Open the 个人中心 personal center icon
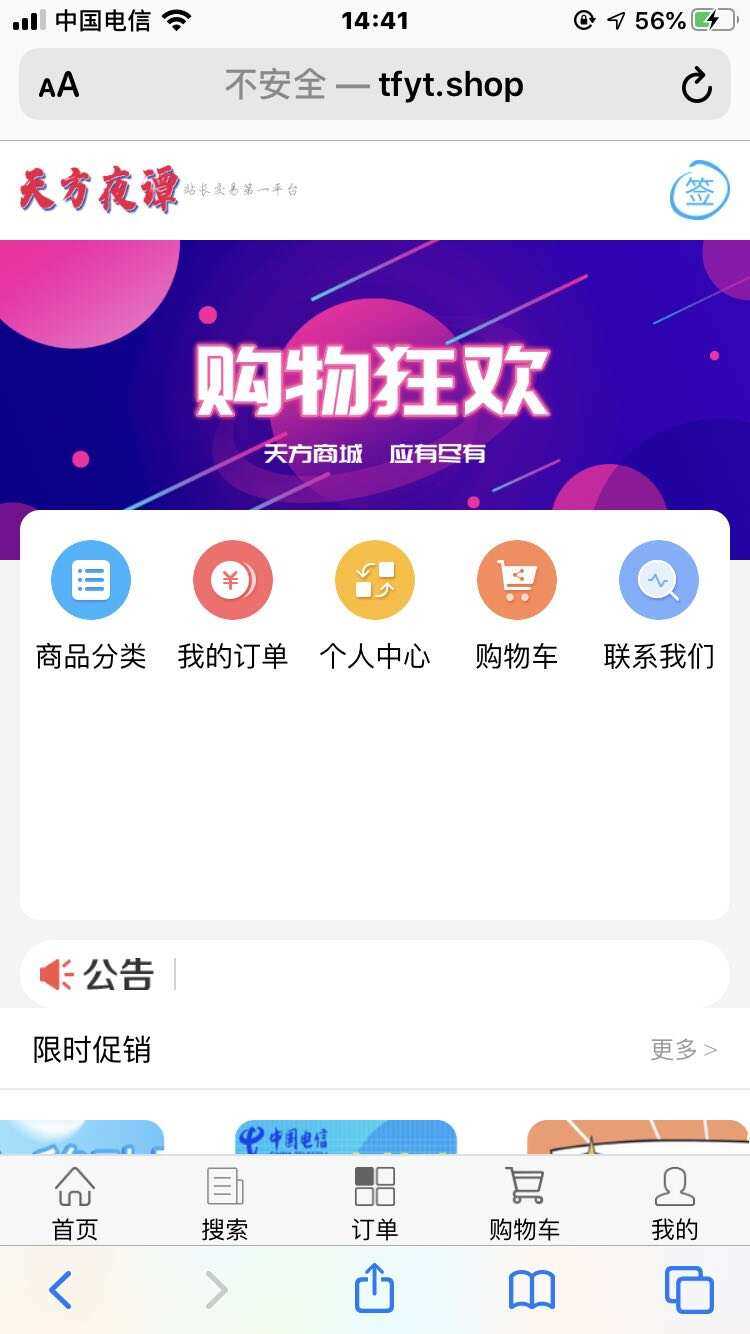 pos(374,580)
